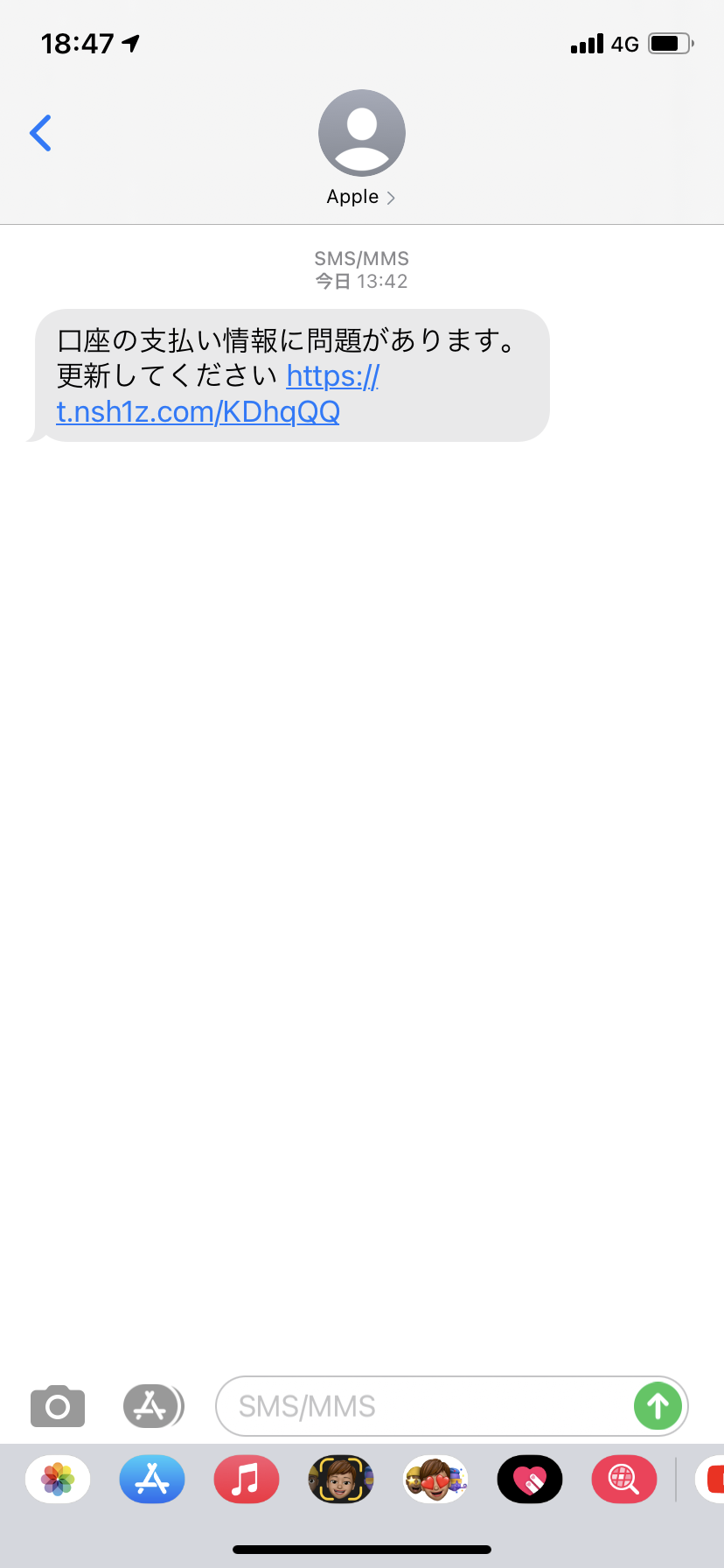The width and height of the screenshot is (724, 1568).
Task: Open Memoji stickers with heart eyes
Action: click(435, 1480)
